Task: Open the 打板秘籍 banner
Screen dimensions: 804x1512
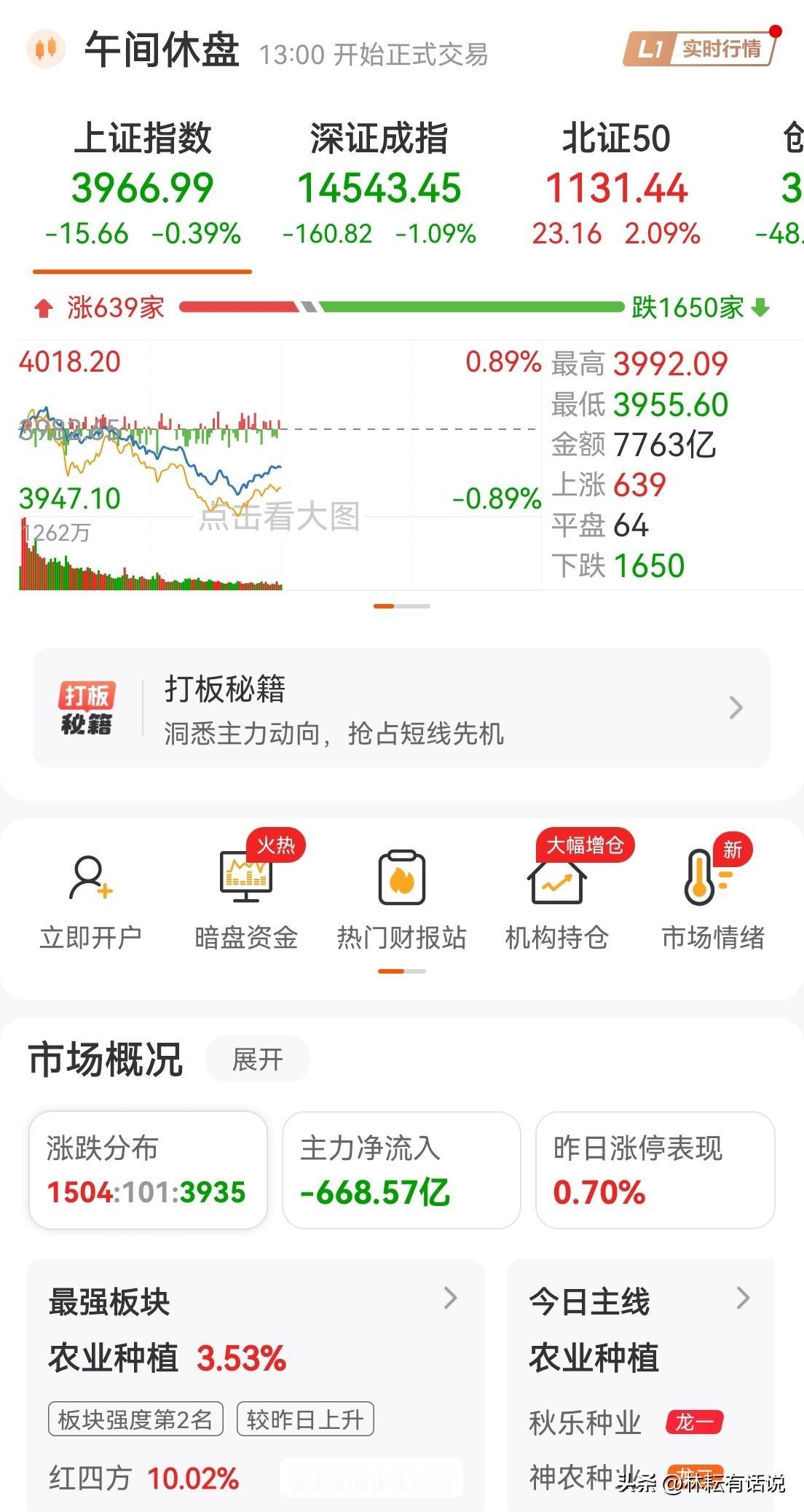Action: pyautogui.click(x=402, y=708)
